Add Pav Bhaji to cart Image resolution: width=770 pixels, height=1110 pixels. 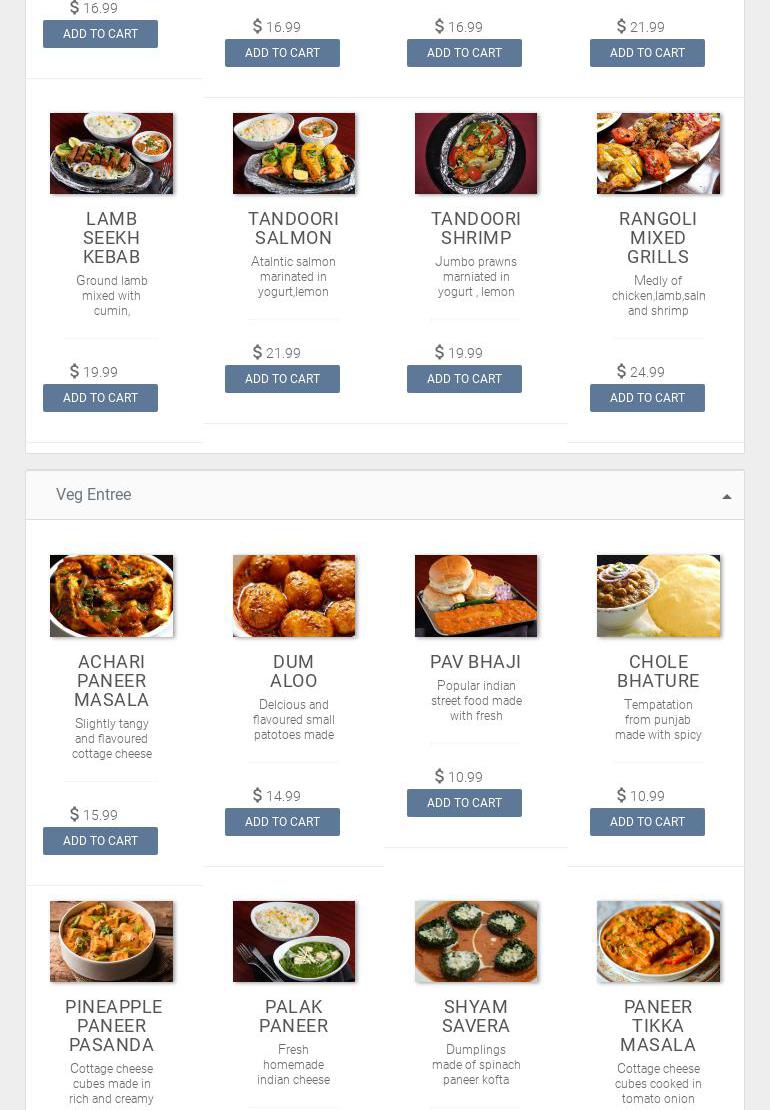click(x=464, y=803)
